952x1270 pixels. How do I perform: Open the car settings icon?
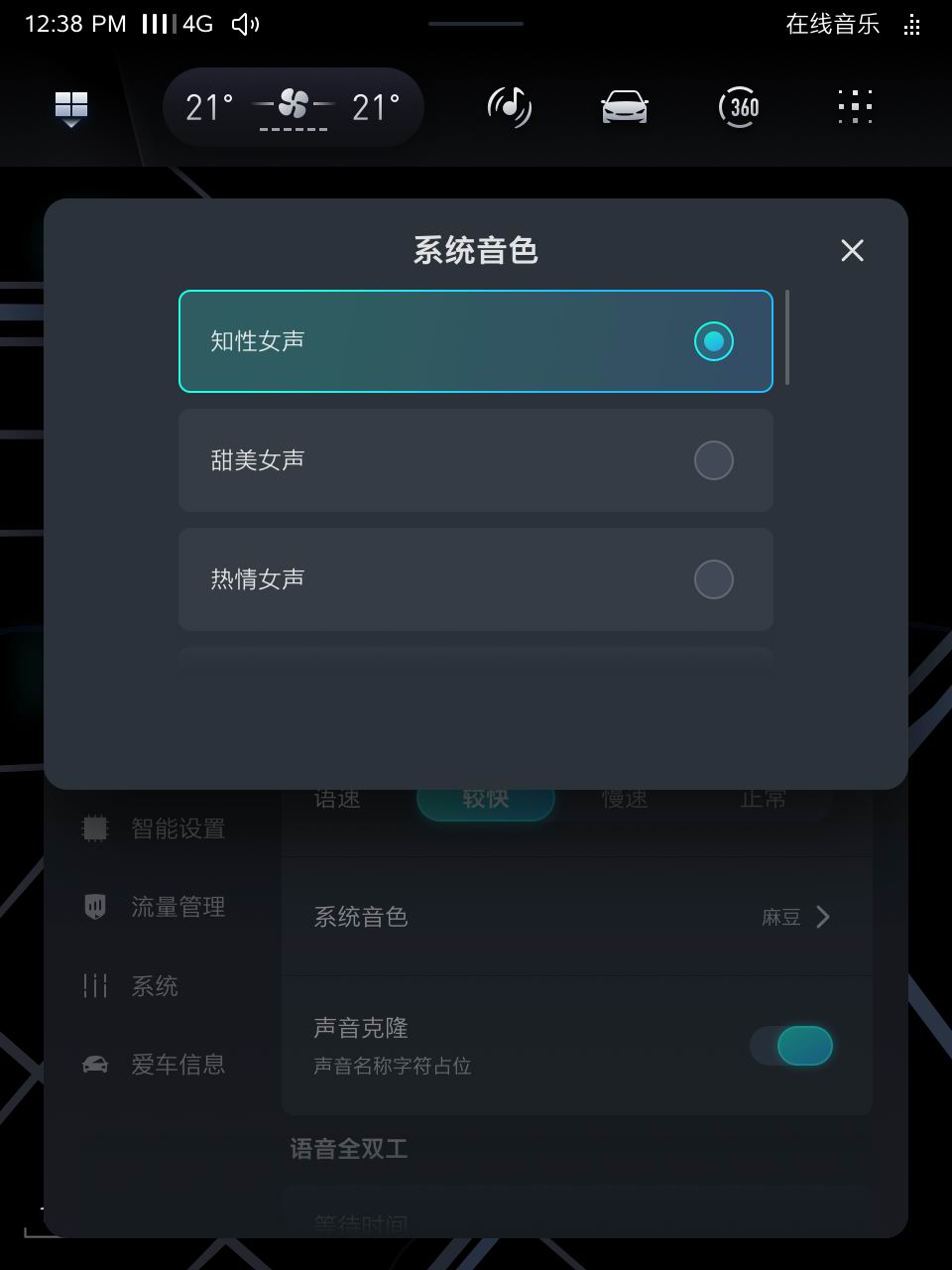(x=625, y=107)
